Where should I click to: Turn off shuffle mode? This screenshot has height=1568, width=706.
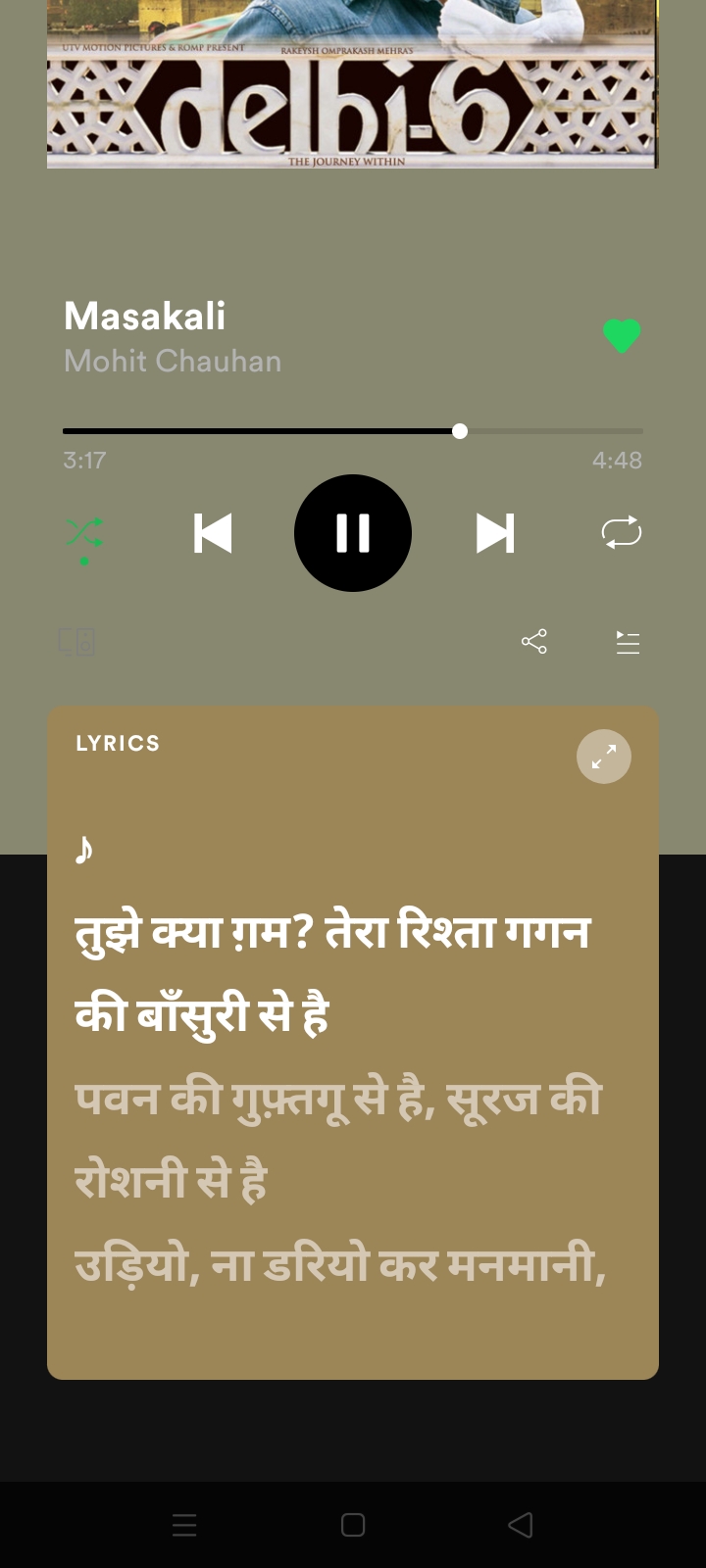84,533
